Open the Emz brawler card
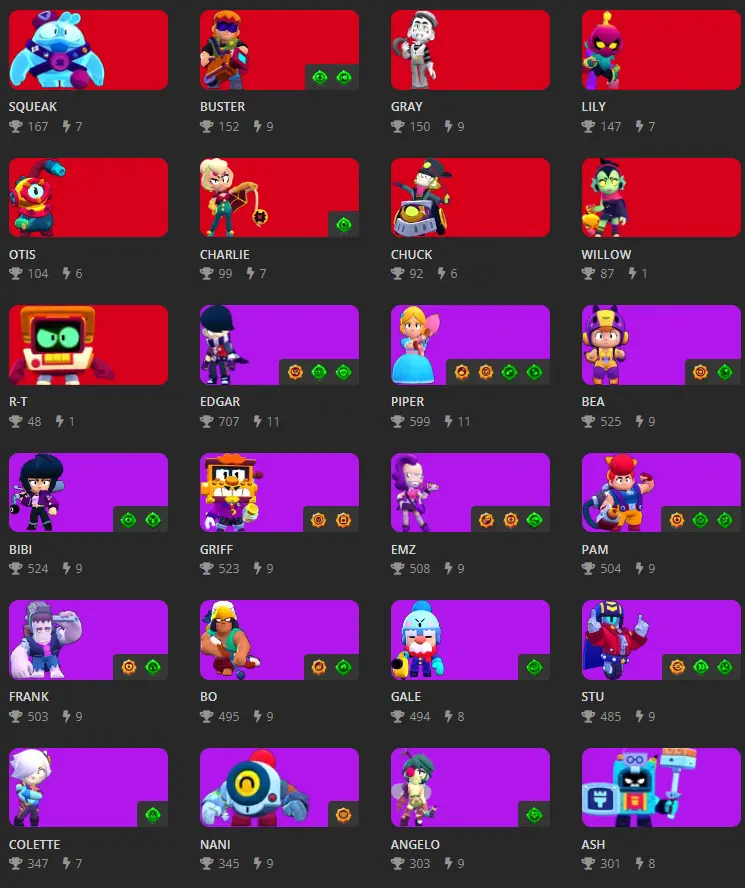This screenshot has width=745, height=888. (x=470, y=493)
